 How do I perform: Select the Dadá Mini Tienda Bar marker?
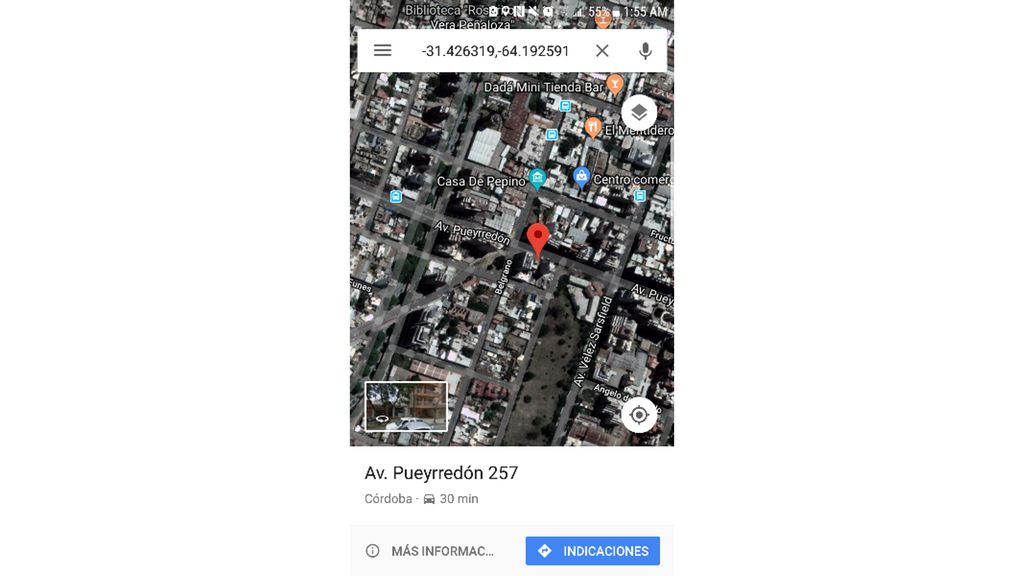point(615,84)
